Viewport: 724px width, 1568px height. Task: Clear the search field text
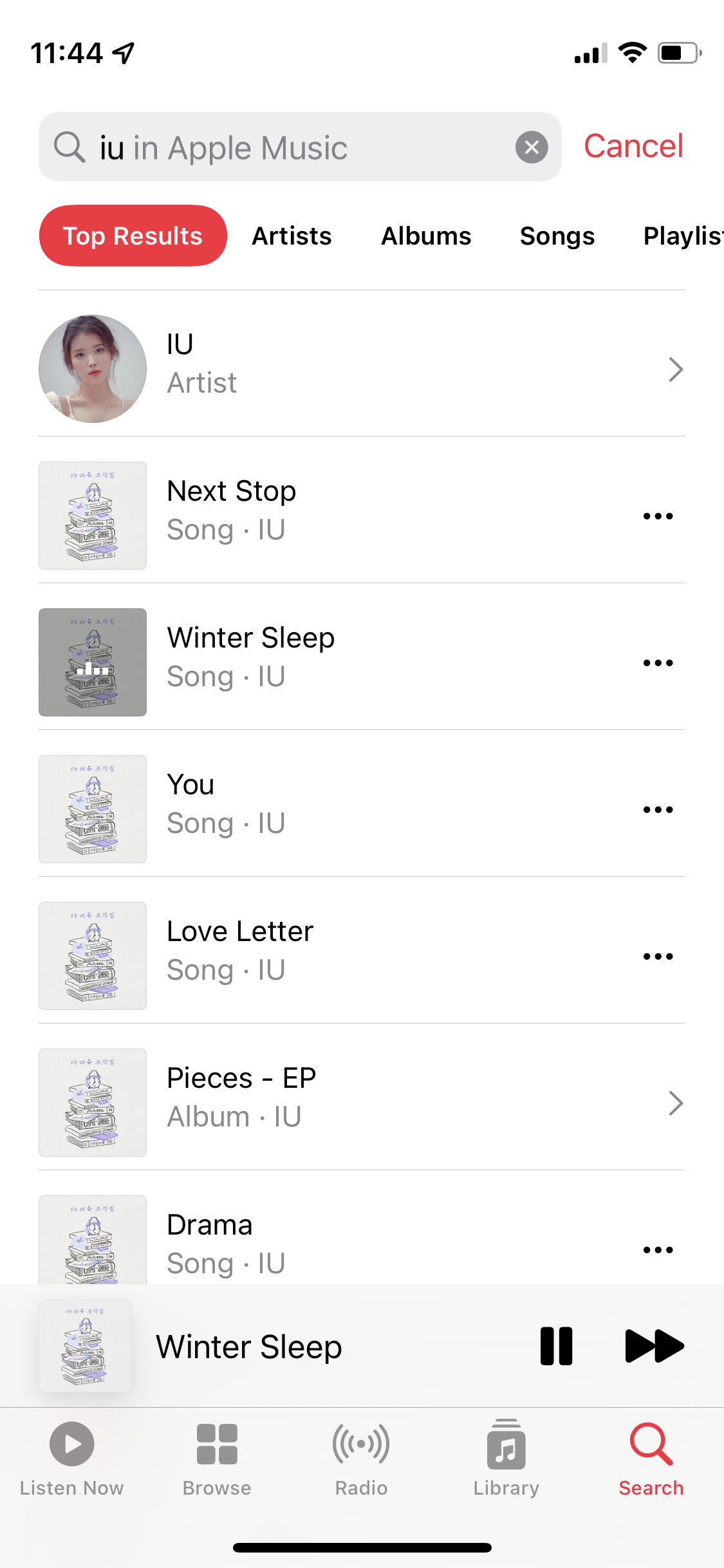point(532,147)
